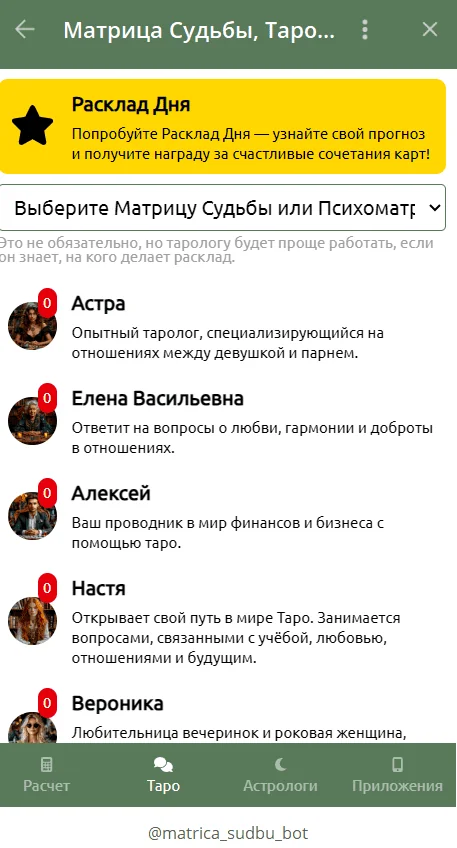Go back with the arrow icon

[x=25, y=30]
